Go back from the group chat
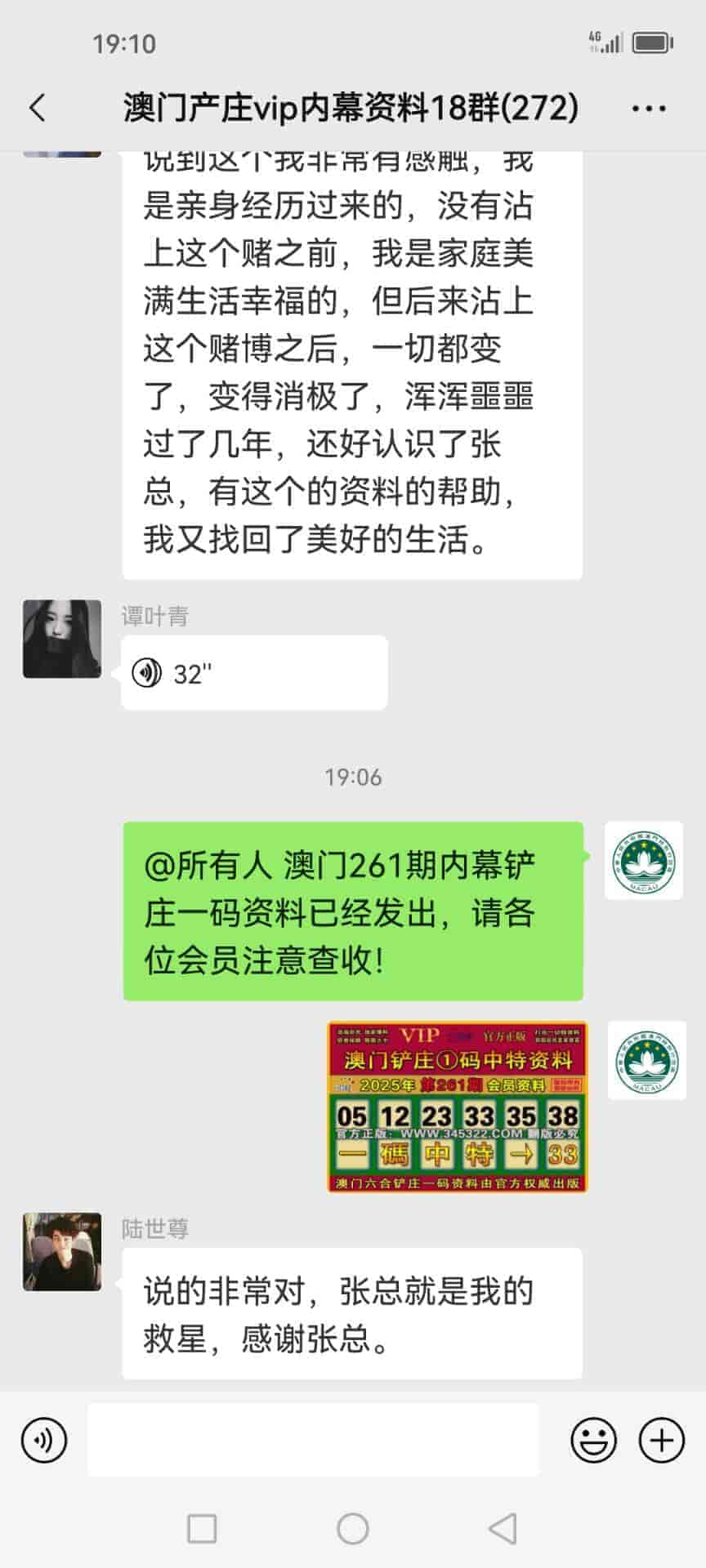Image resolution: width=706 pixels, height=1568 pixels. point(38,108)
